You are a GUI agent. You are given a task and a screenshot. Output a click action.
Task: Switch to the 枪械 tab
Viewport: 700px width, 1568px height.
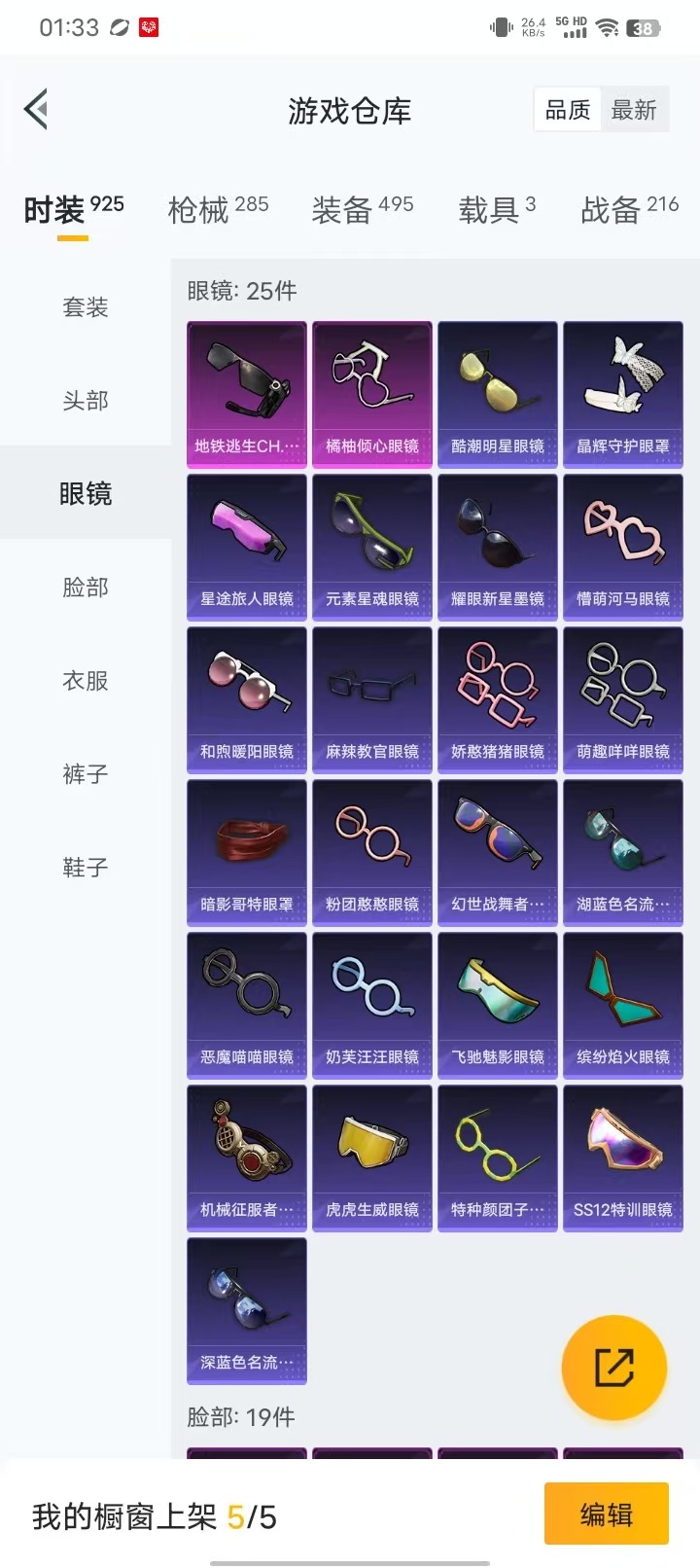pos(218,208)
